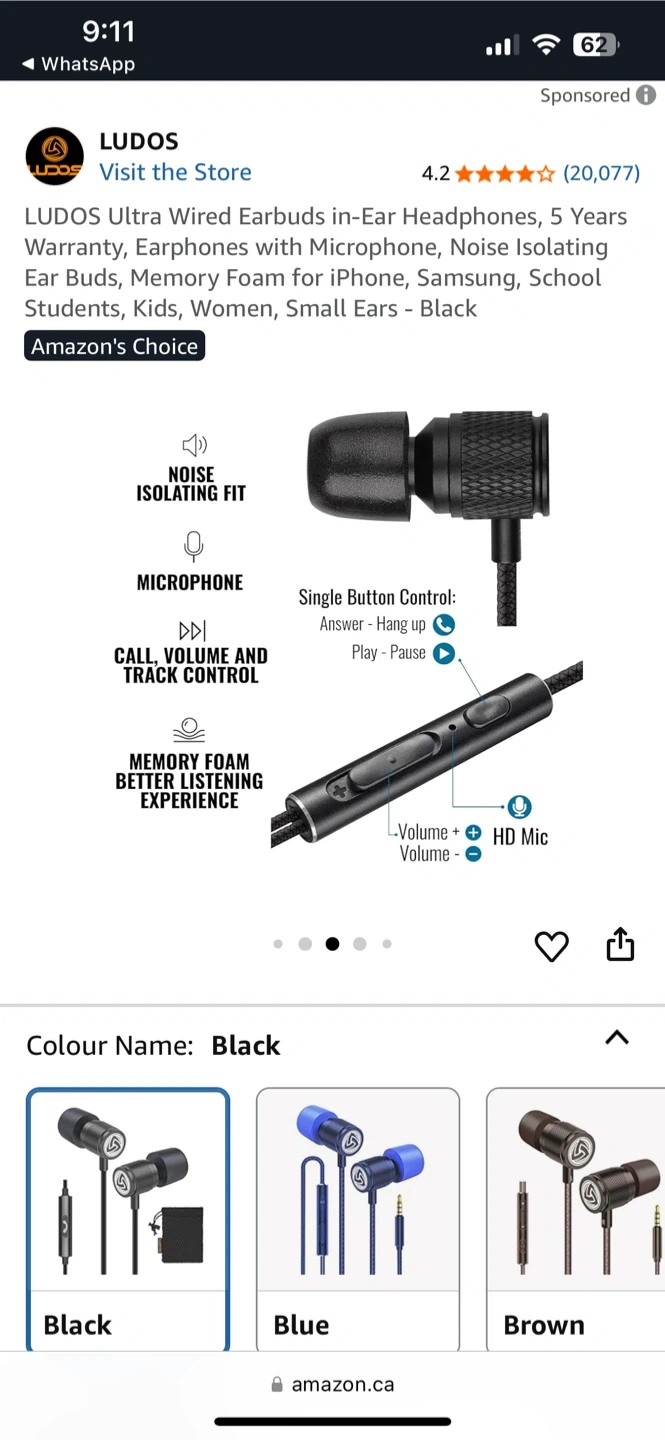Open the Sponsored info icon
The height and width of the screenshot is (1440, 665).
(647, 95)
